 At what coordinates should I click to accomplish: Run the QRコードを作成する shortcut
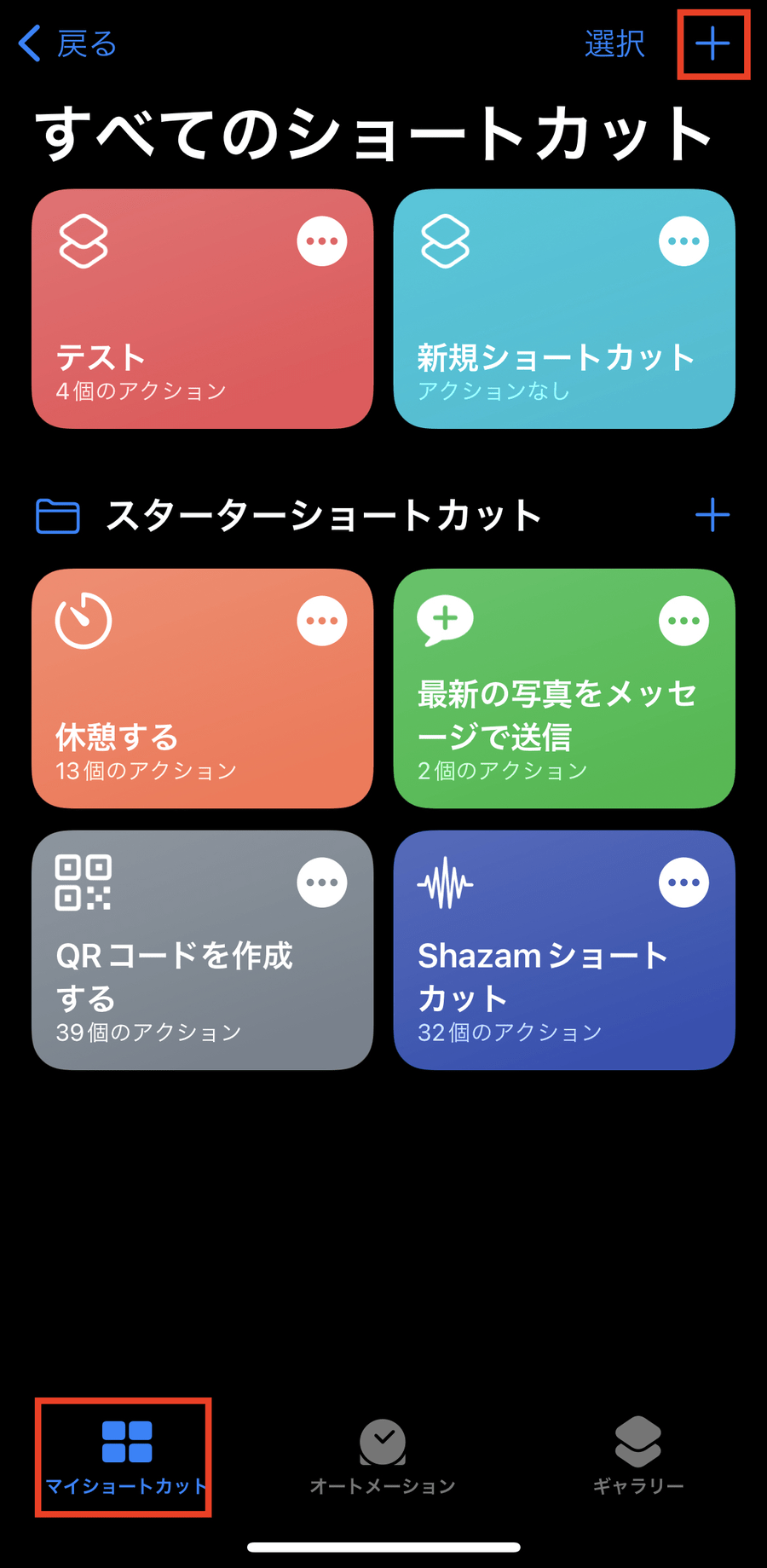point(170,981)
